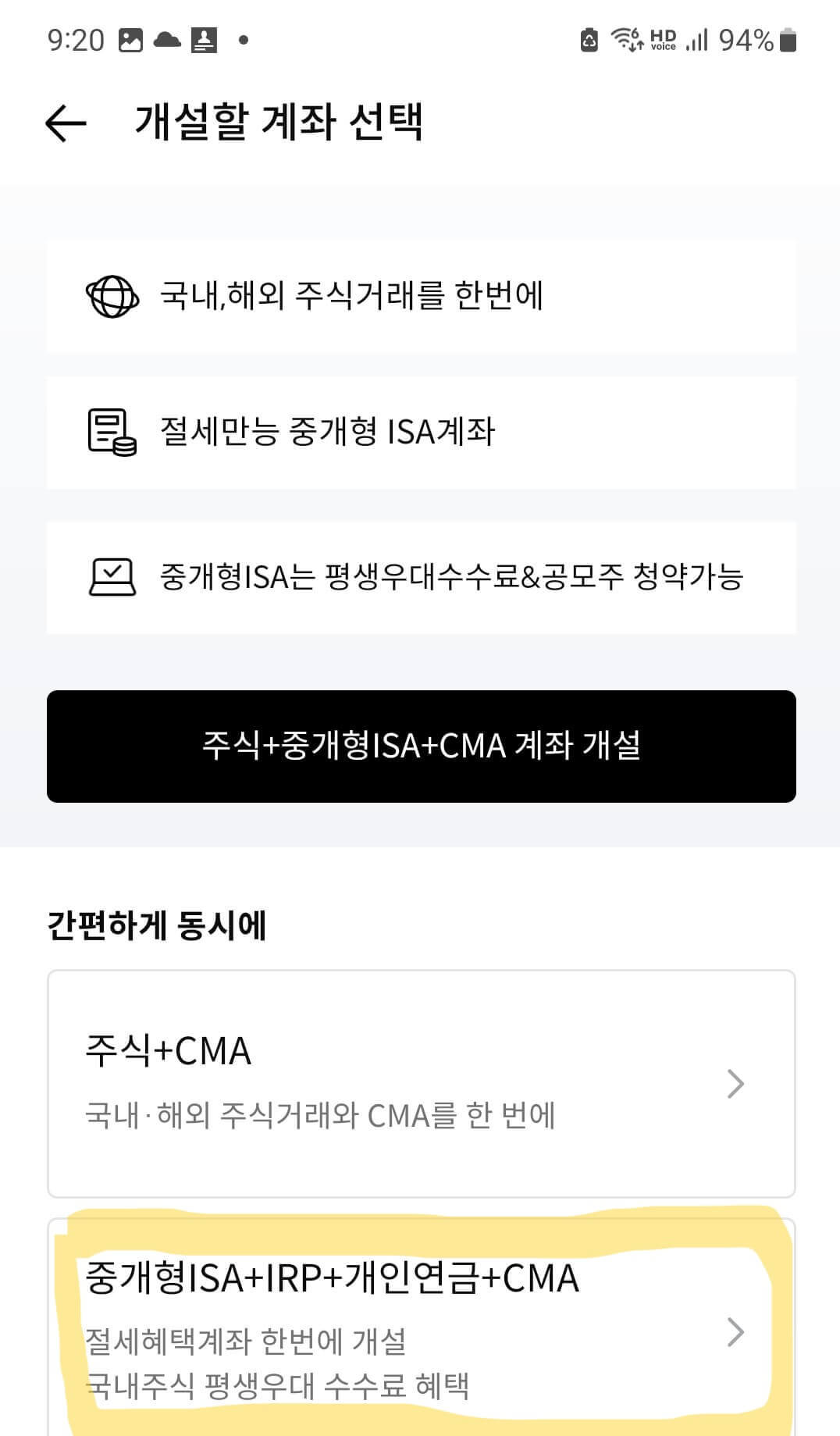Click the HD voice indicator in the status bar

click(664, 41)
